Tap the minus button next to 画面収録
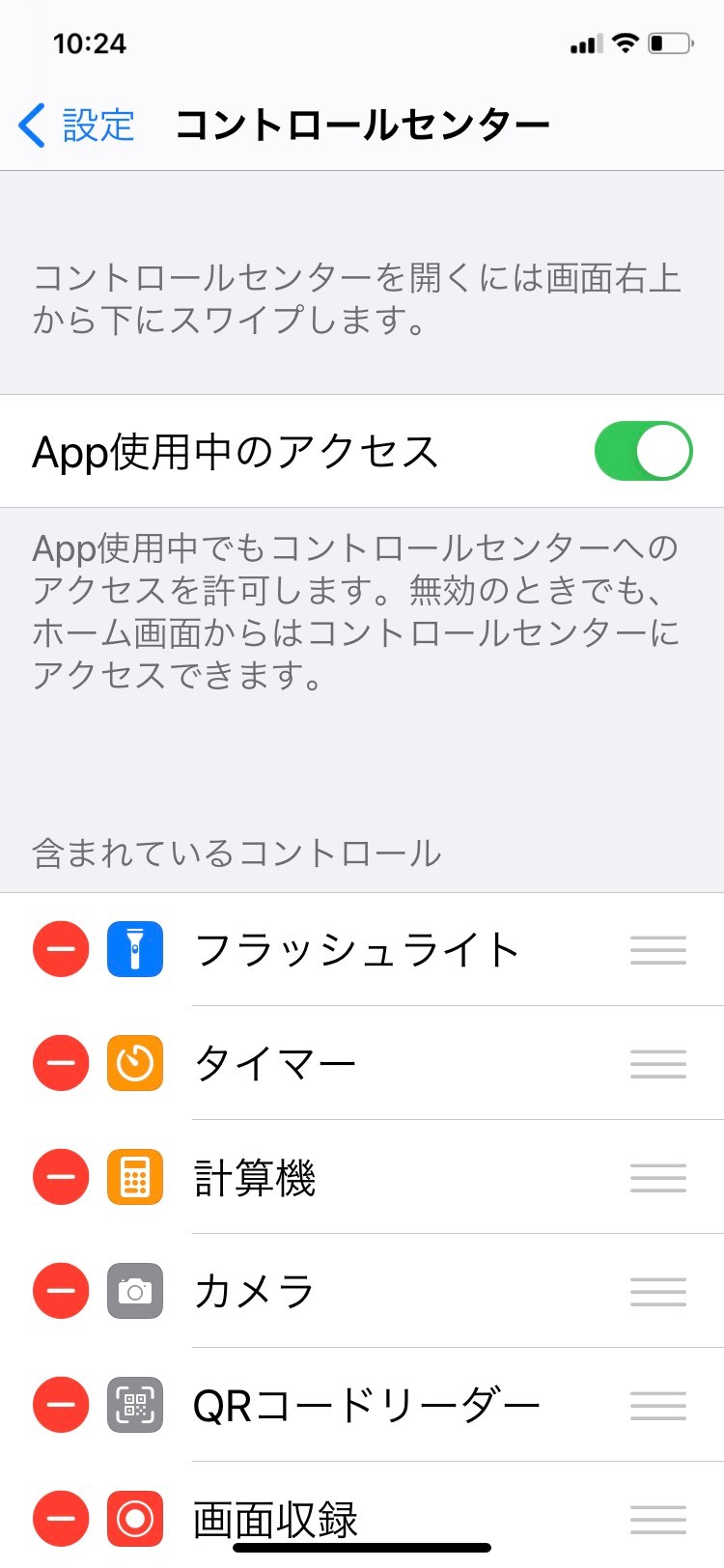The height and width of the screenshot is (1568, 724). (61, 1519)
